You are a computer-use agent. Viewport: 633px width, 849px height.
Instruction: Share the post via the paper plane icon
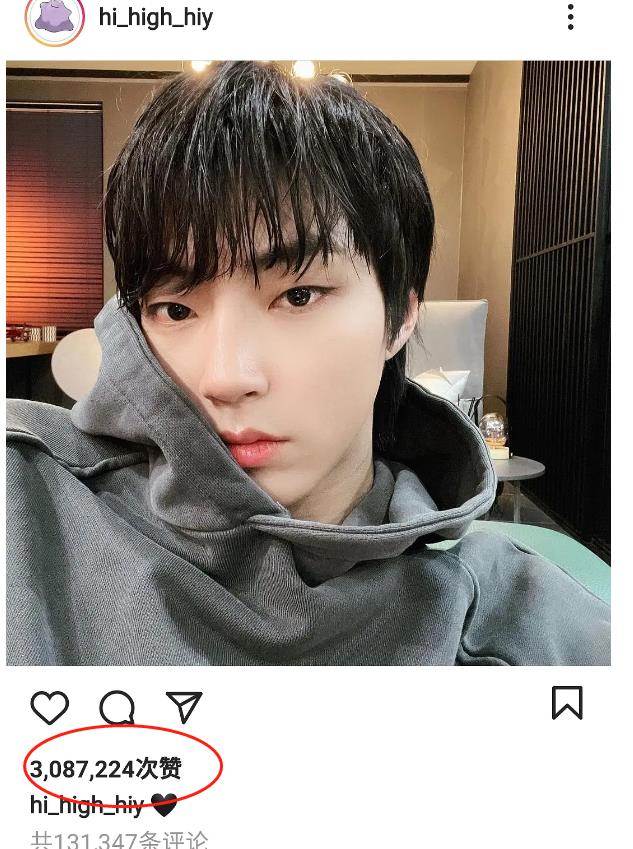pos(184,707)
